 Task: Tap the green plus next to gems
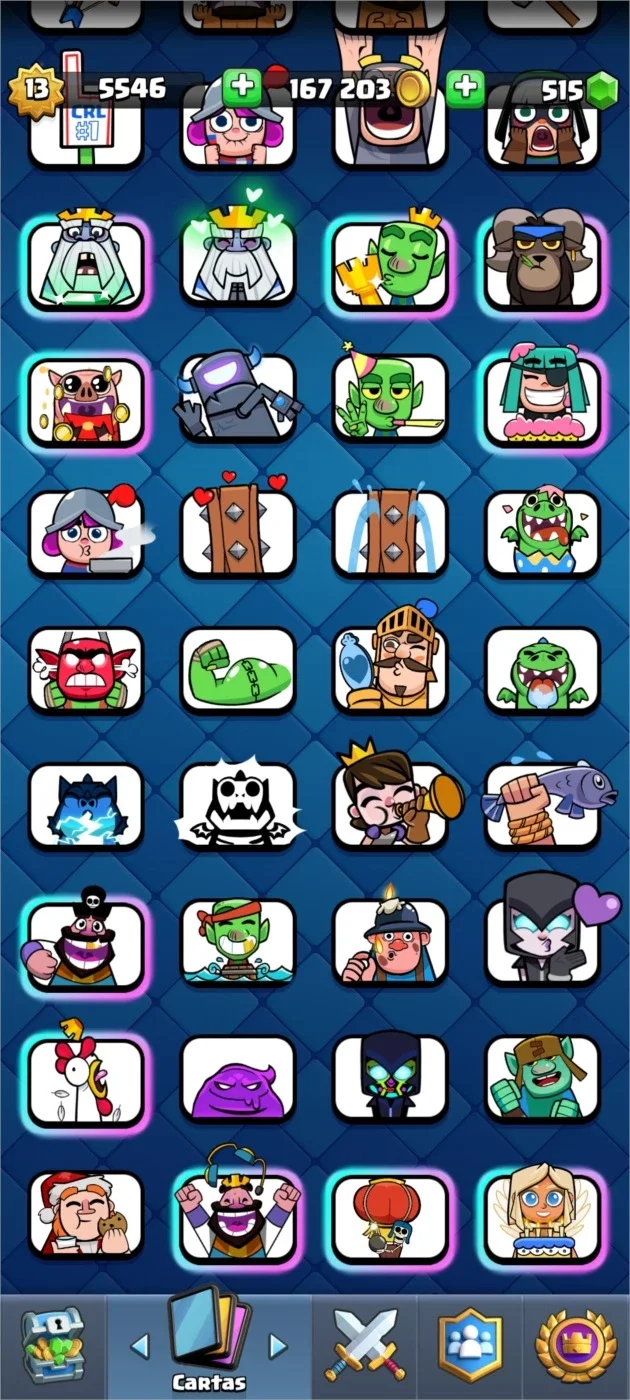[464, 88]
